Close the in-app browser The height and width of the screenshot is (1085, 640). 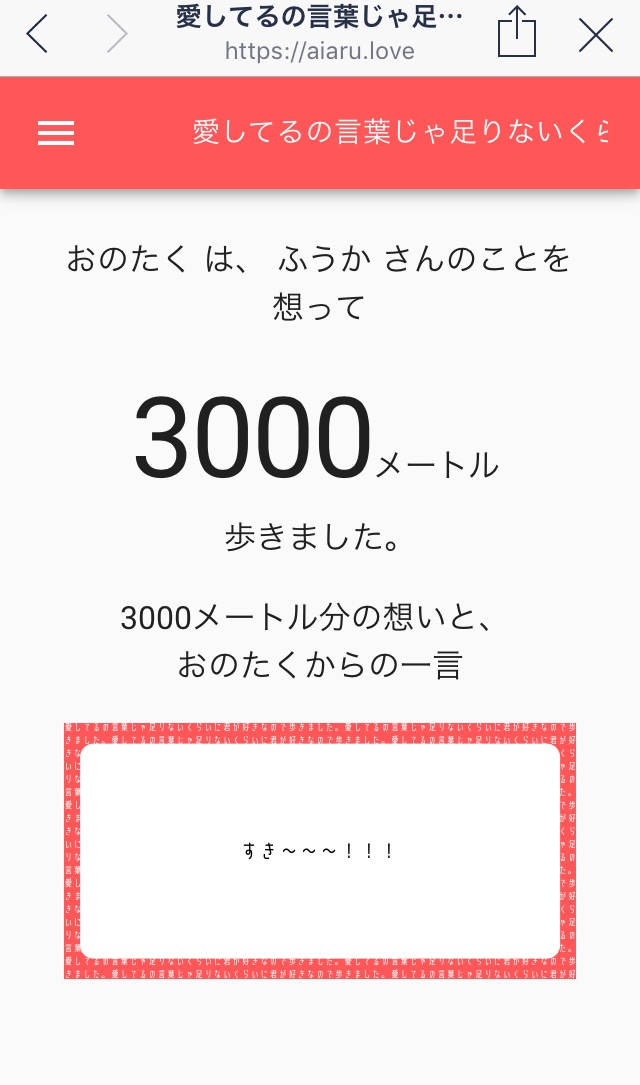[x=596, y=35]
